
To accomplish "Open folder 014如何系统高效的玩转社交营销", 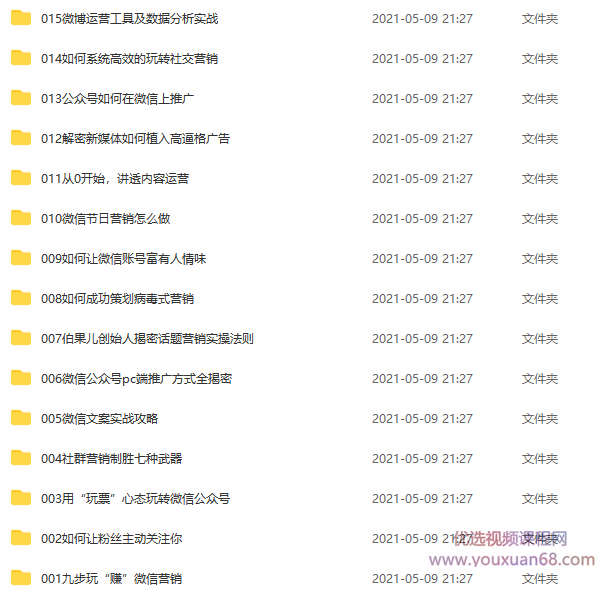I will click(x=129, y=59).
